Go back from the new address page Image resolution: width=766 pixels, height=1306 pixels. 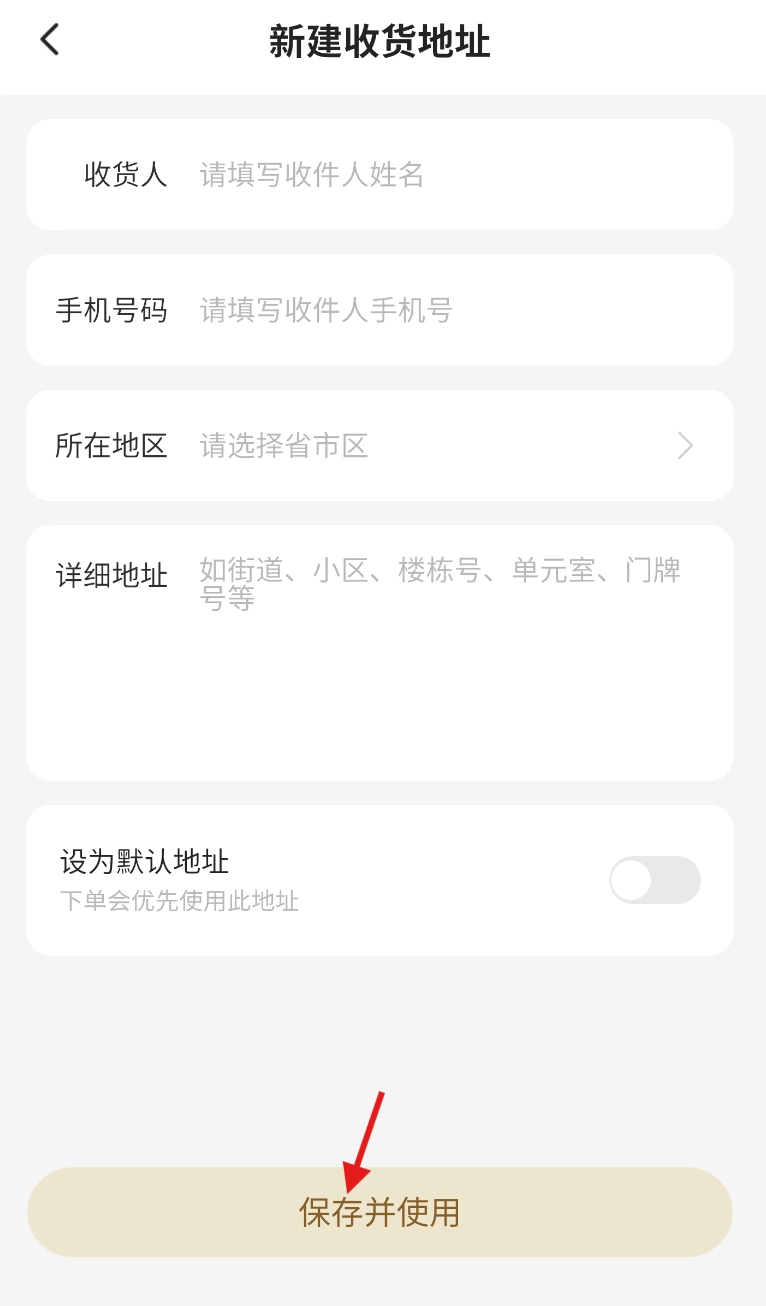(49, 41)
